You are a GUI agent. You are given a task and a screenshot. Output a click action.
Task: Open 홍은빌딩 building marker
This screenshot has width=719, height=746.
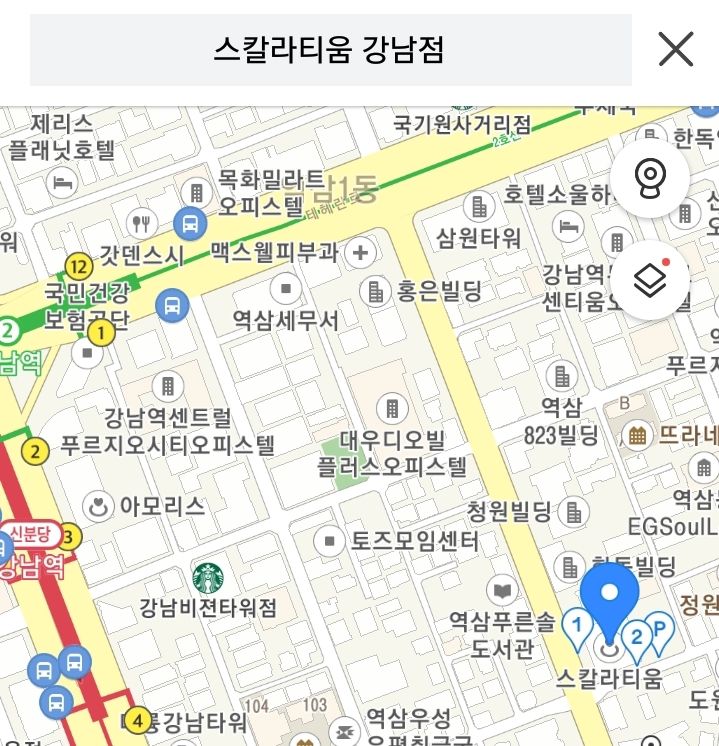tap(376, 291)
